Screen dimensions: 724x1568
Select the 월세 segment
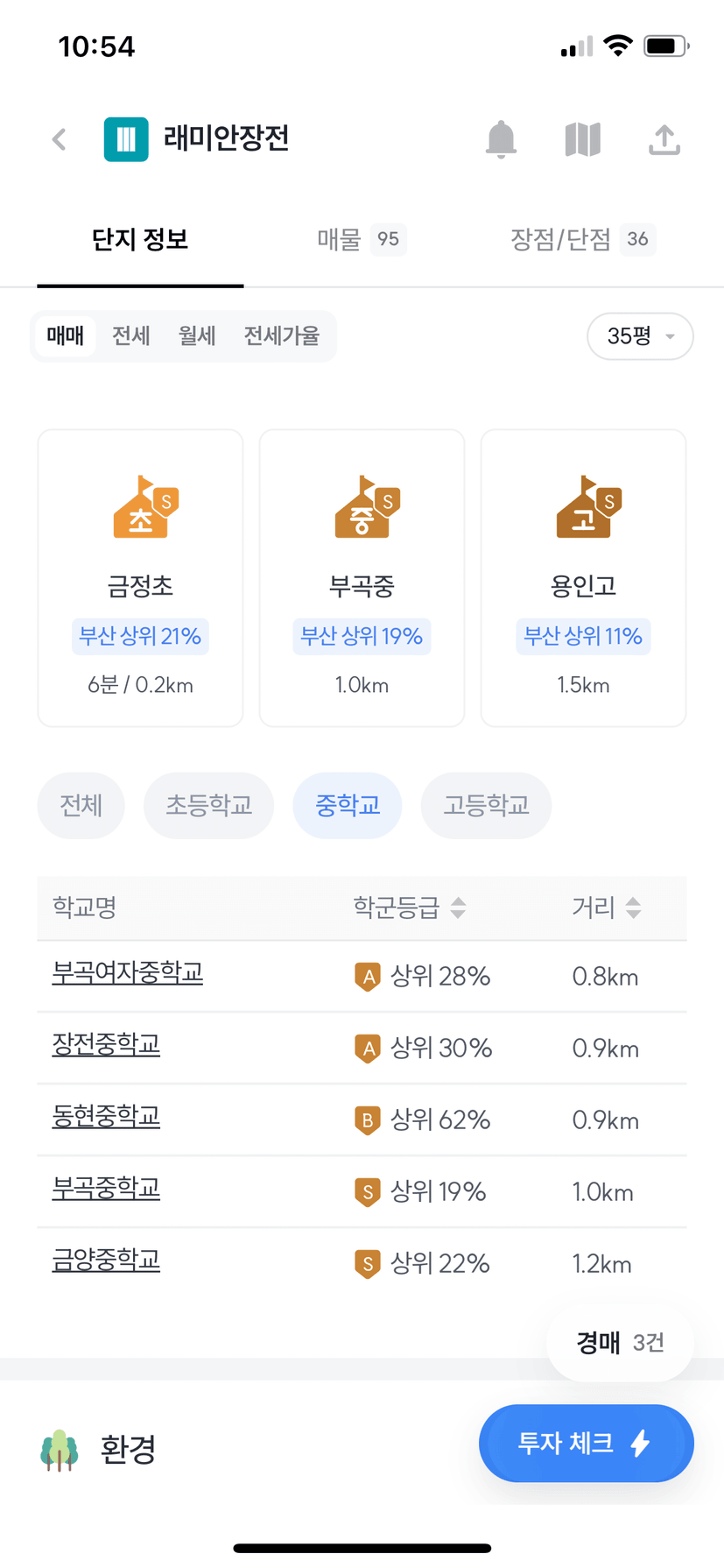(x=197, y=336)
